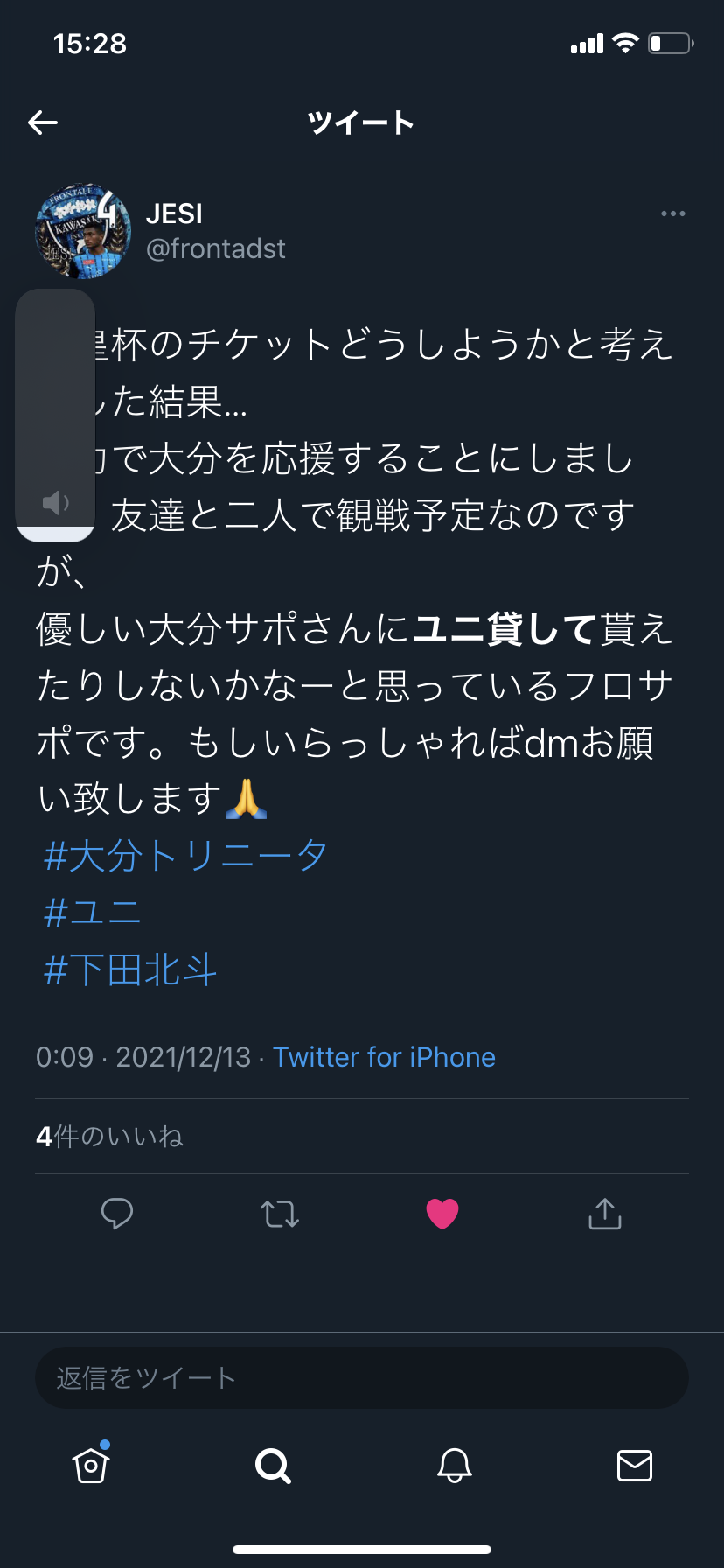Open JESI's profile picture
The image size is (724, 1568).
tap(83, 232)
